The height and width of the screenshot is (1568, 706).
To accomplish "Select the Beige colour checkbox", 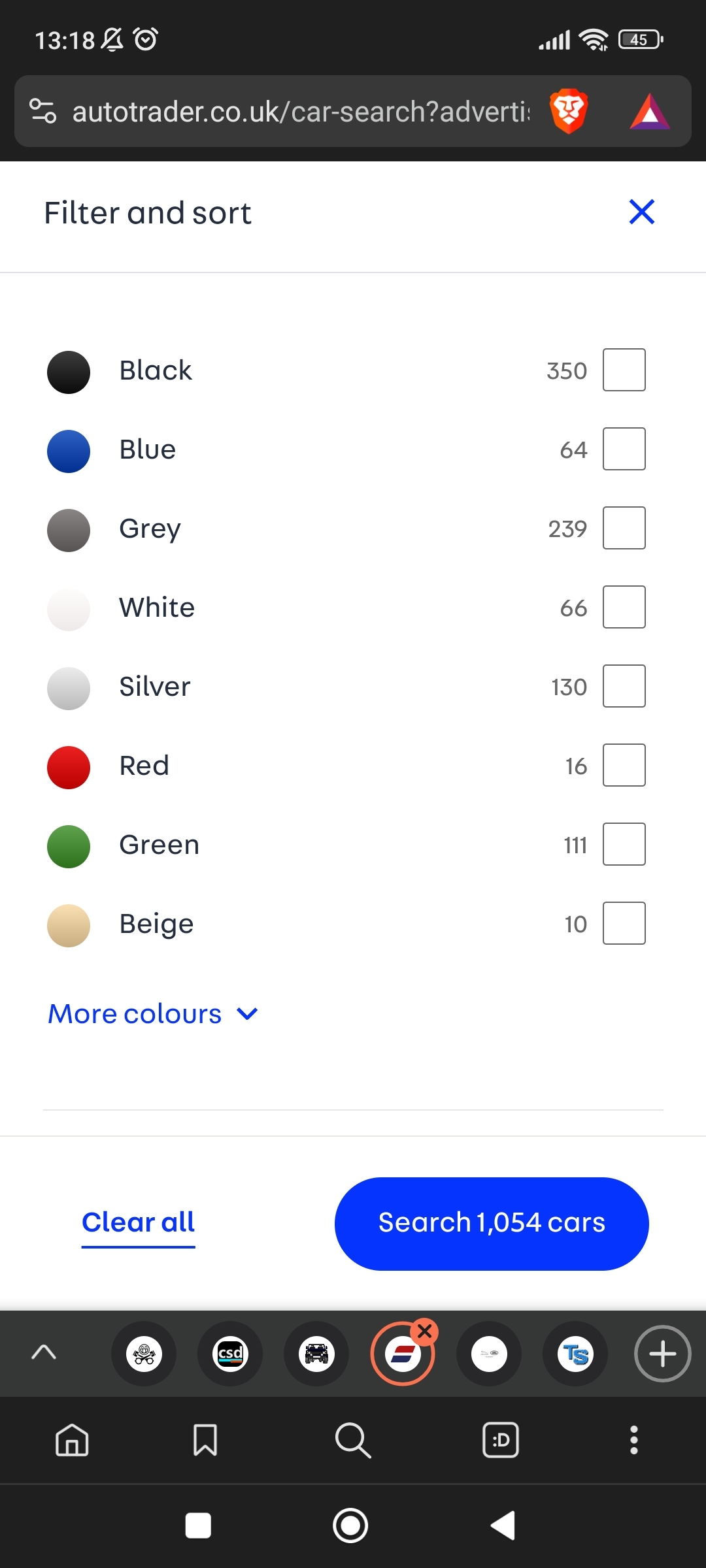I will [624, 923].
